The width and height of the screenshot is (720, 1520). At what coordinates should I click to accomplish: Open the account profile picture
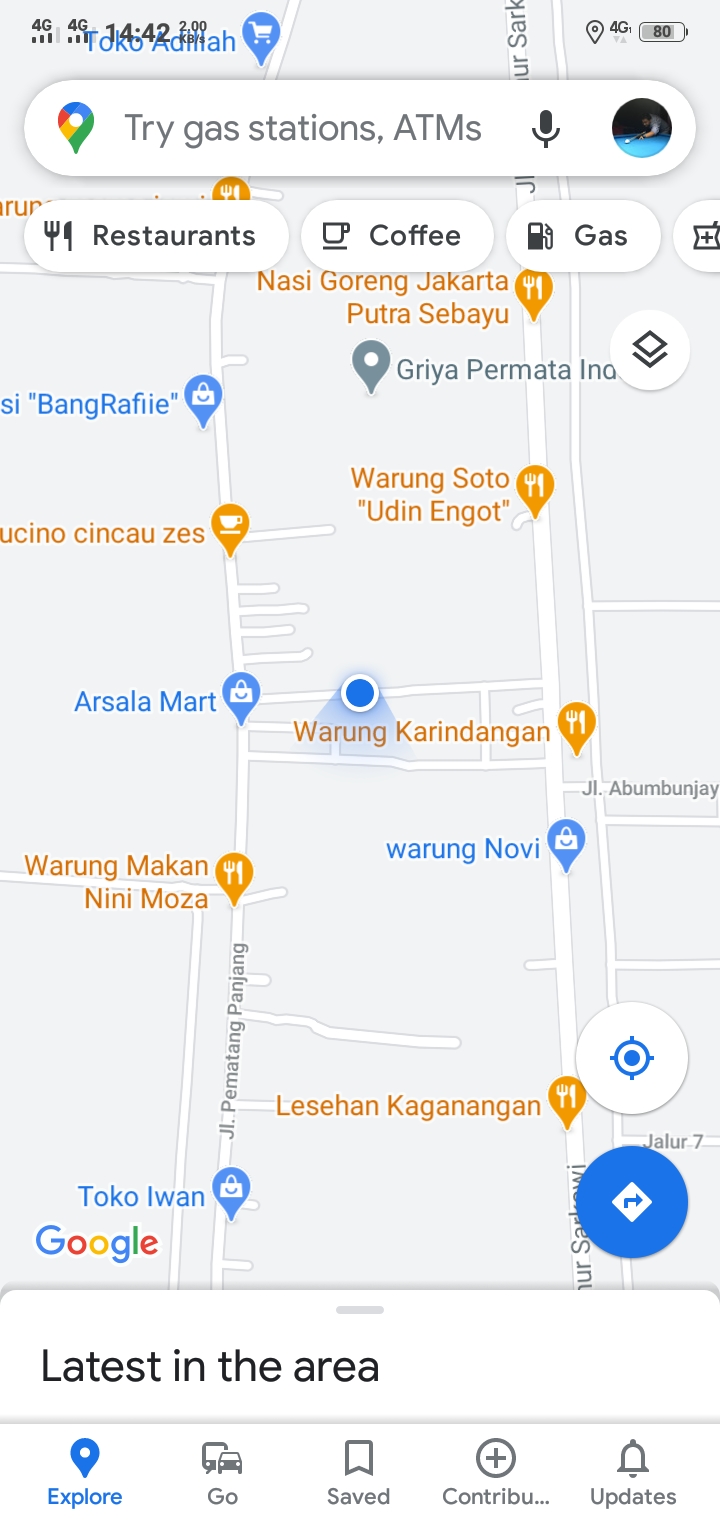pyautogui.click(x=641, y=128)
